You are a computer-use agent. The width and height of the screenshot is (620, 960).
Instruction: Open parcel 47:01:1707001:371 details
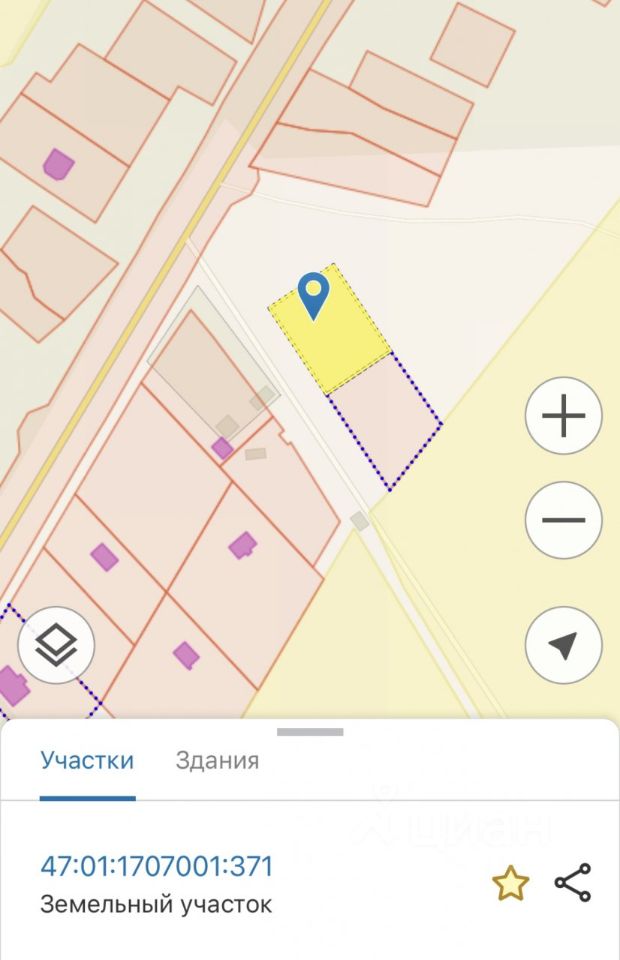(x=156, y=866)
